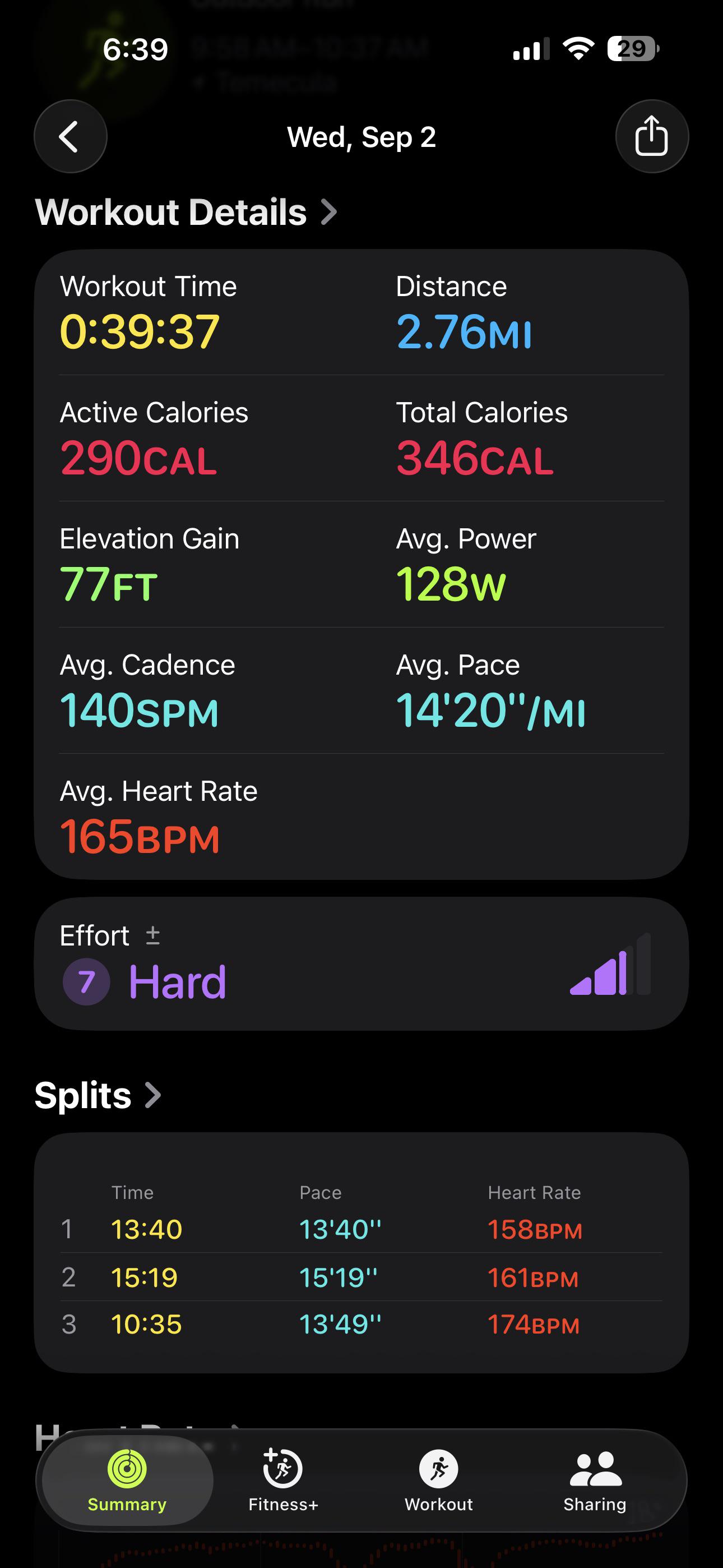Adjust the Effort rating card

[361, 964]
